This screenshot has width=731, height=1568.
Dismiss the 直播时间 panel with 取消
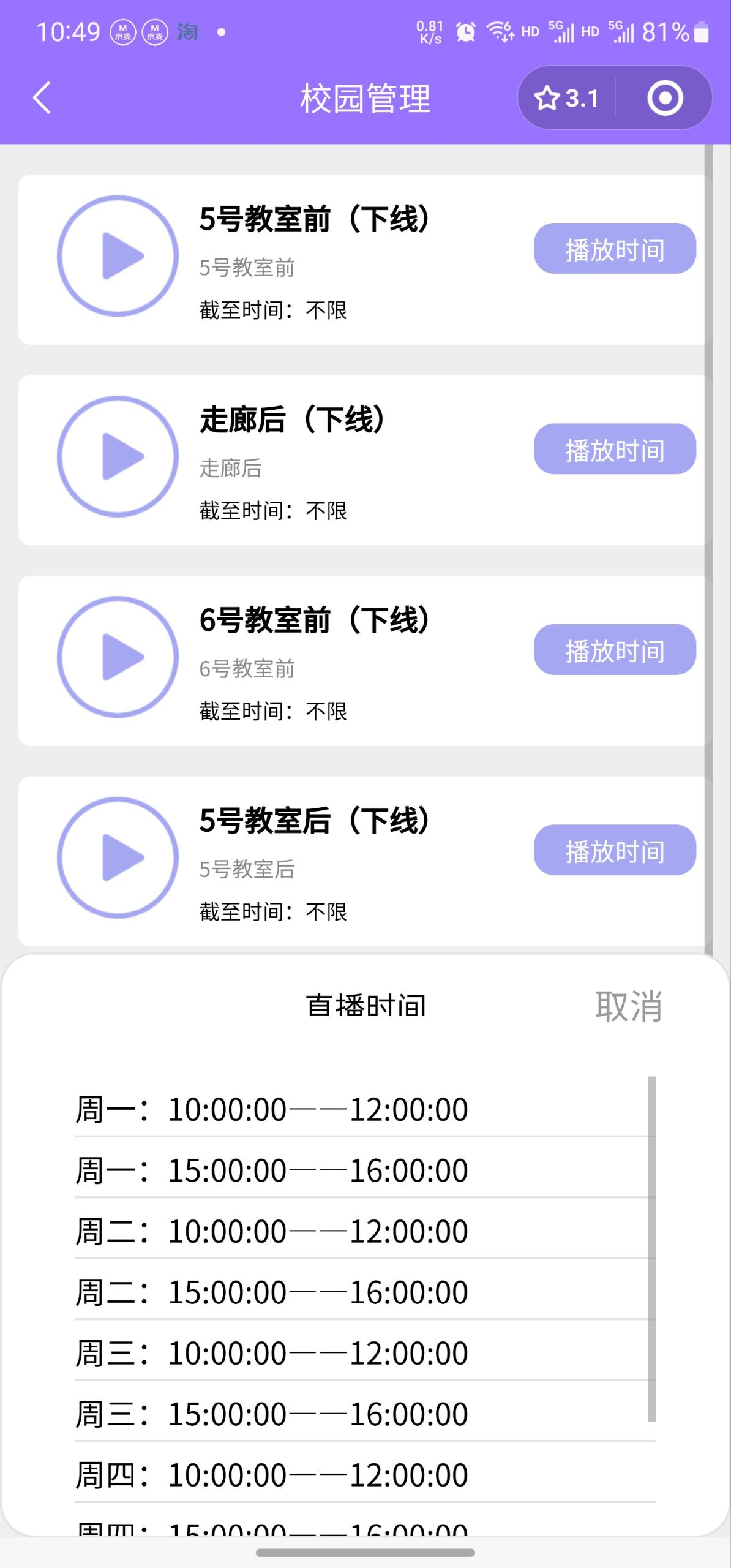coord(629,1006)
